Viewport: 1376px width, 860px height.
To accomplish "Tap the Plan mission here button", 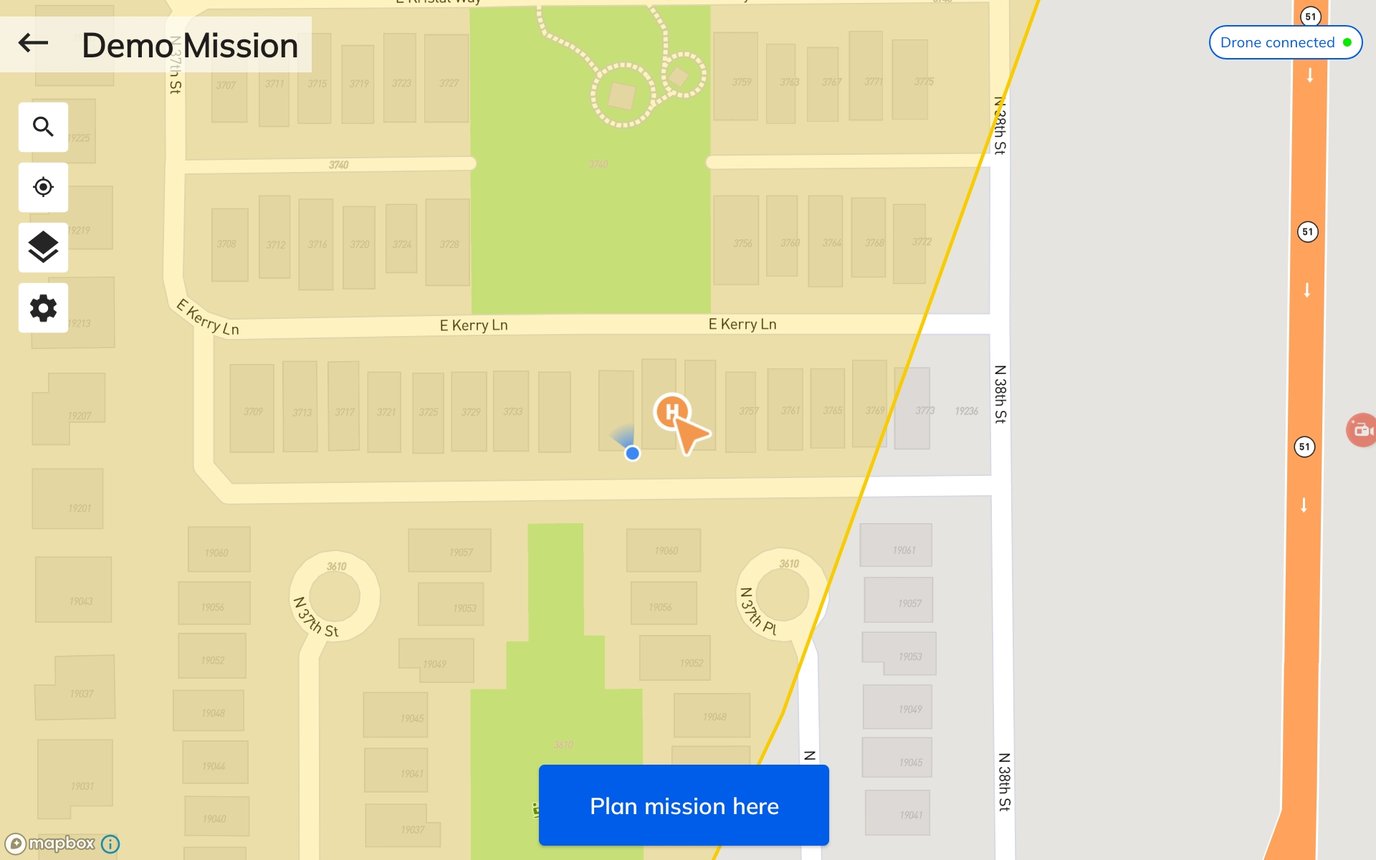I will (x=684, y=806).
